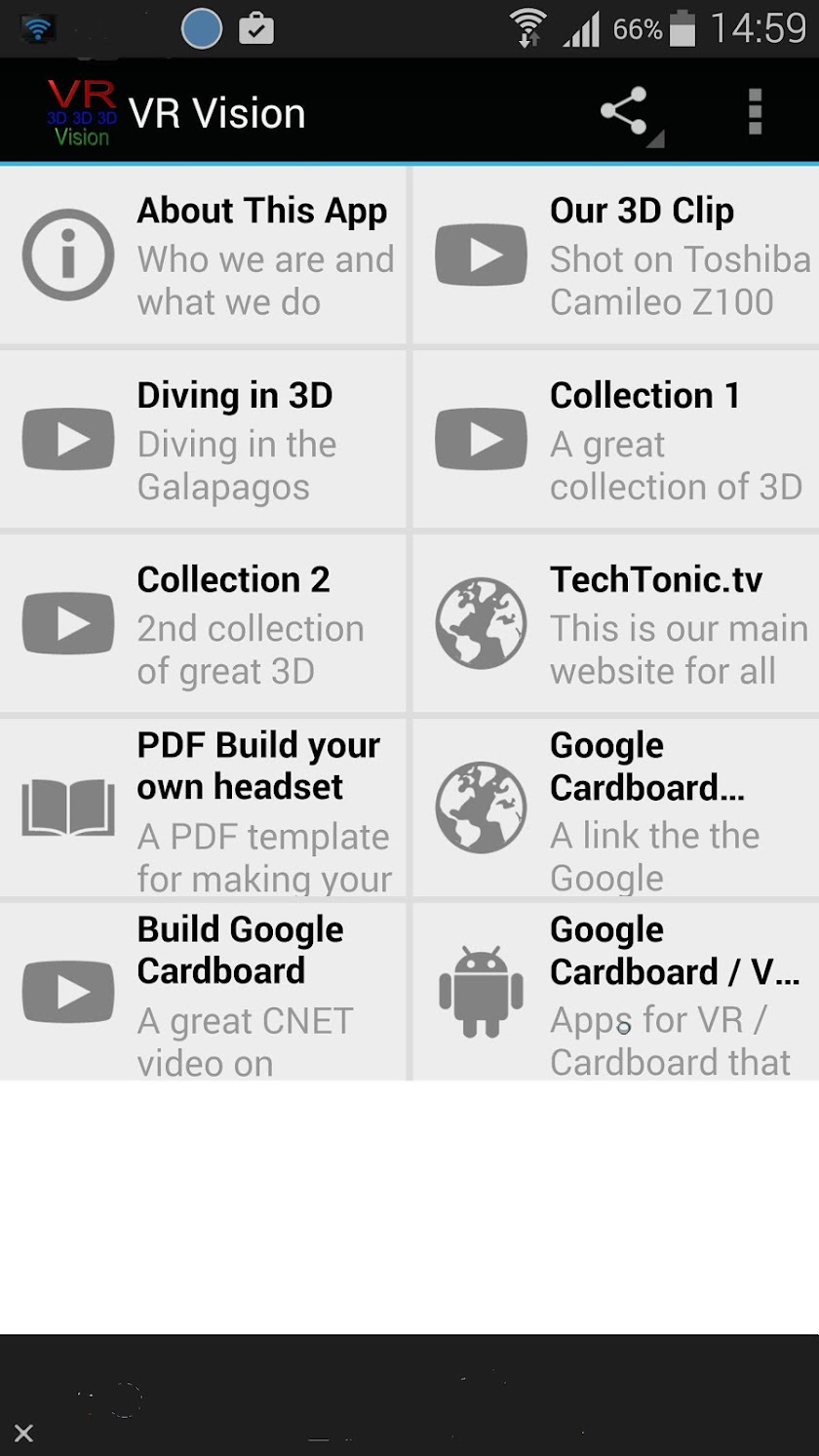Open the overflow menu

(x=755, y=112)
